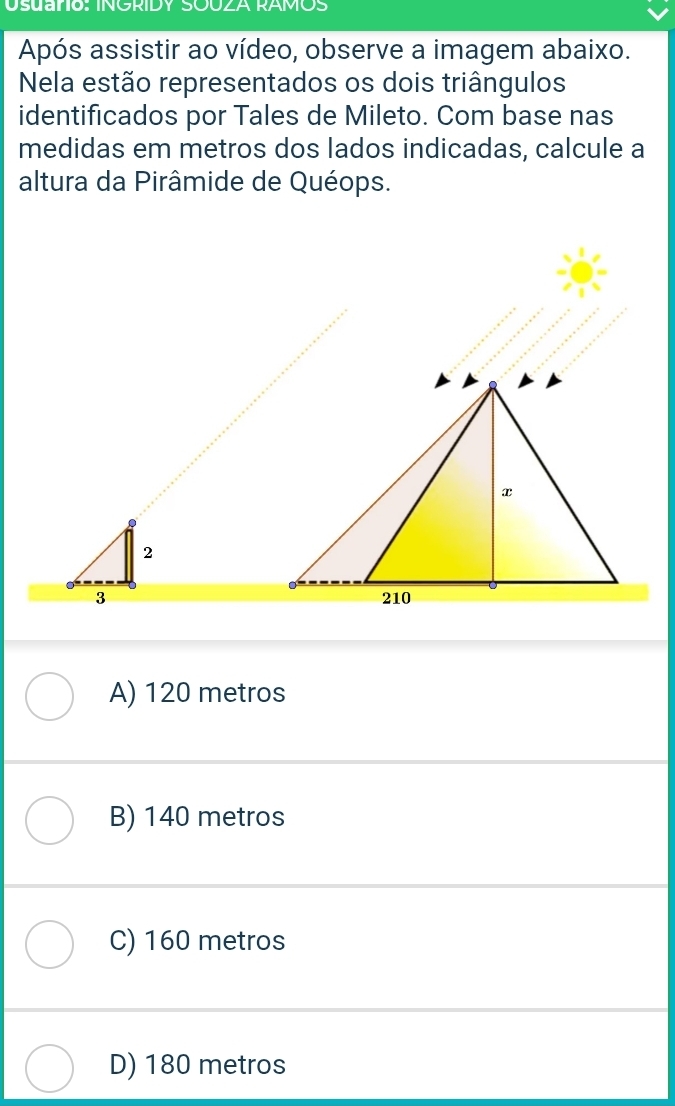This screenshot has height=1106, width=675.
Task: Choose option B) 140 metros
Action: click(49, 821)
